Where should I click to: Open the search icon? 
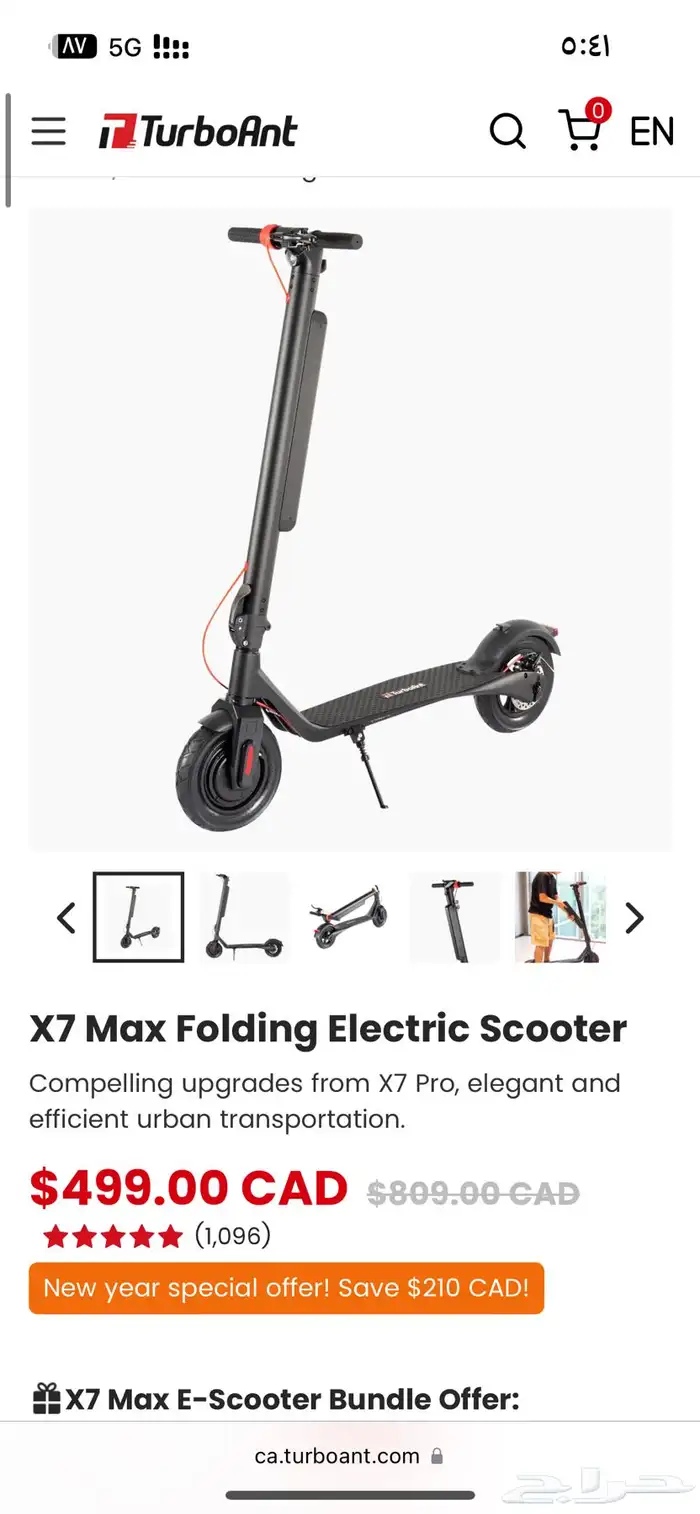507,131
